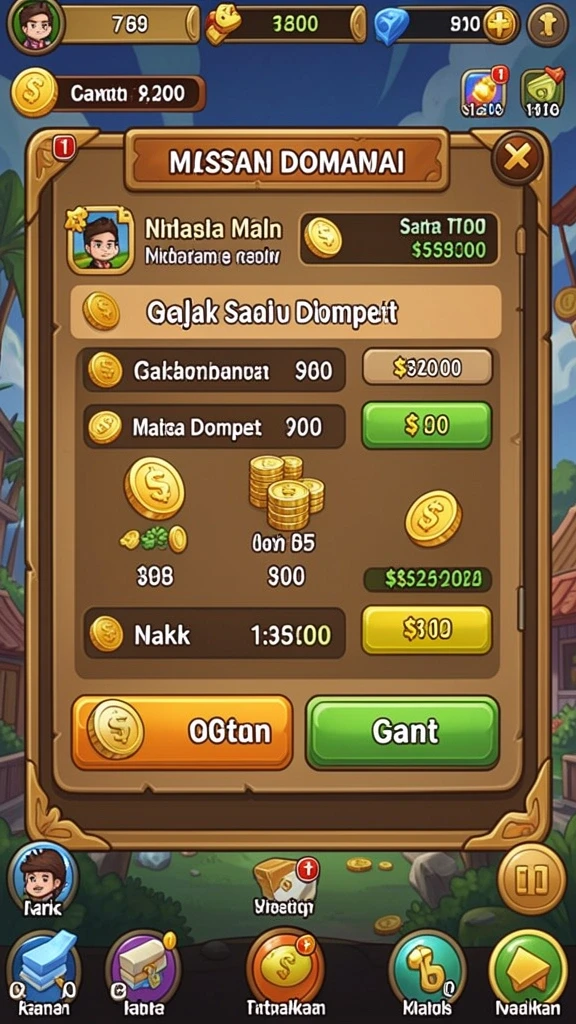
Task: Open the Yroetigh package with alert badge
Action: pos(285,885)
